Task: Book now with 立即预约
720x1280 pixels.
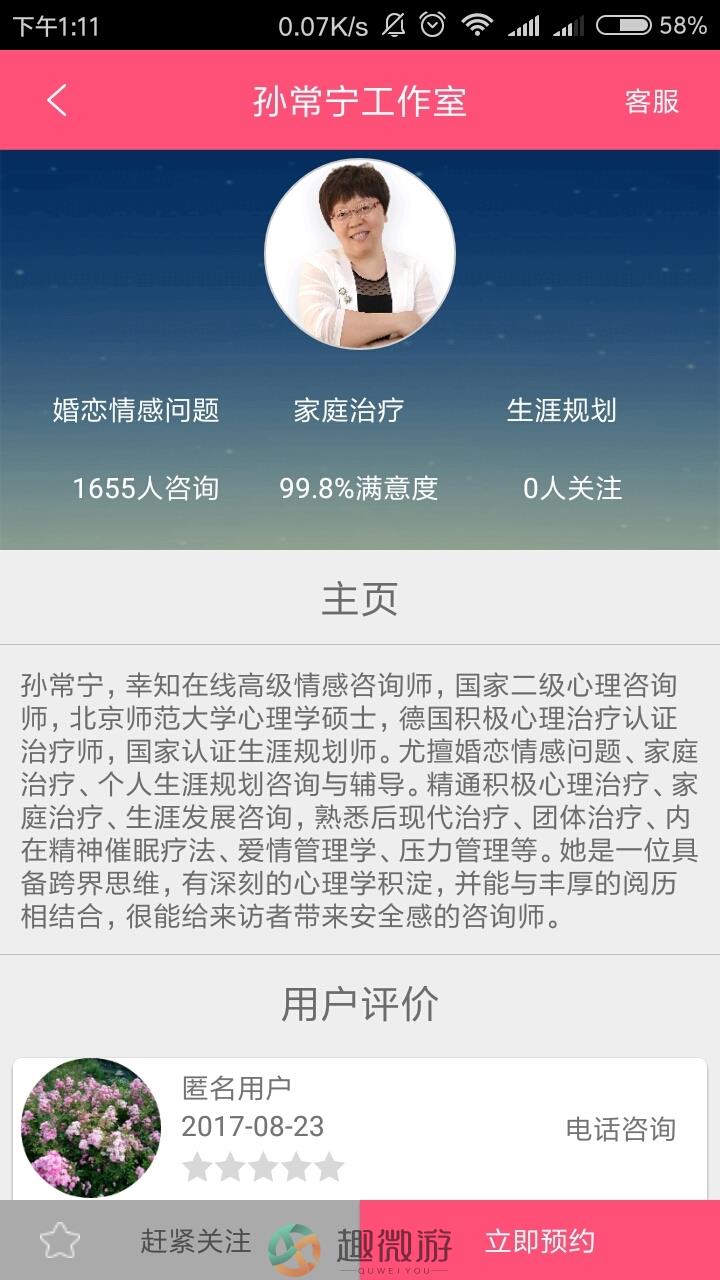Action: [x=540, y=1241]
